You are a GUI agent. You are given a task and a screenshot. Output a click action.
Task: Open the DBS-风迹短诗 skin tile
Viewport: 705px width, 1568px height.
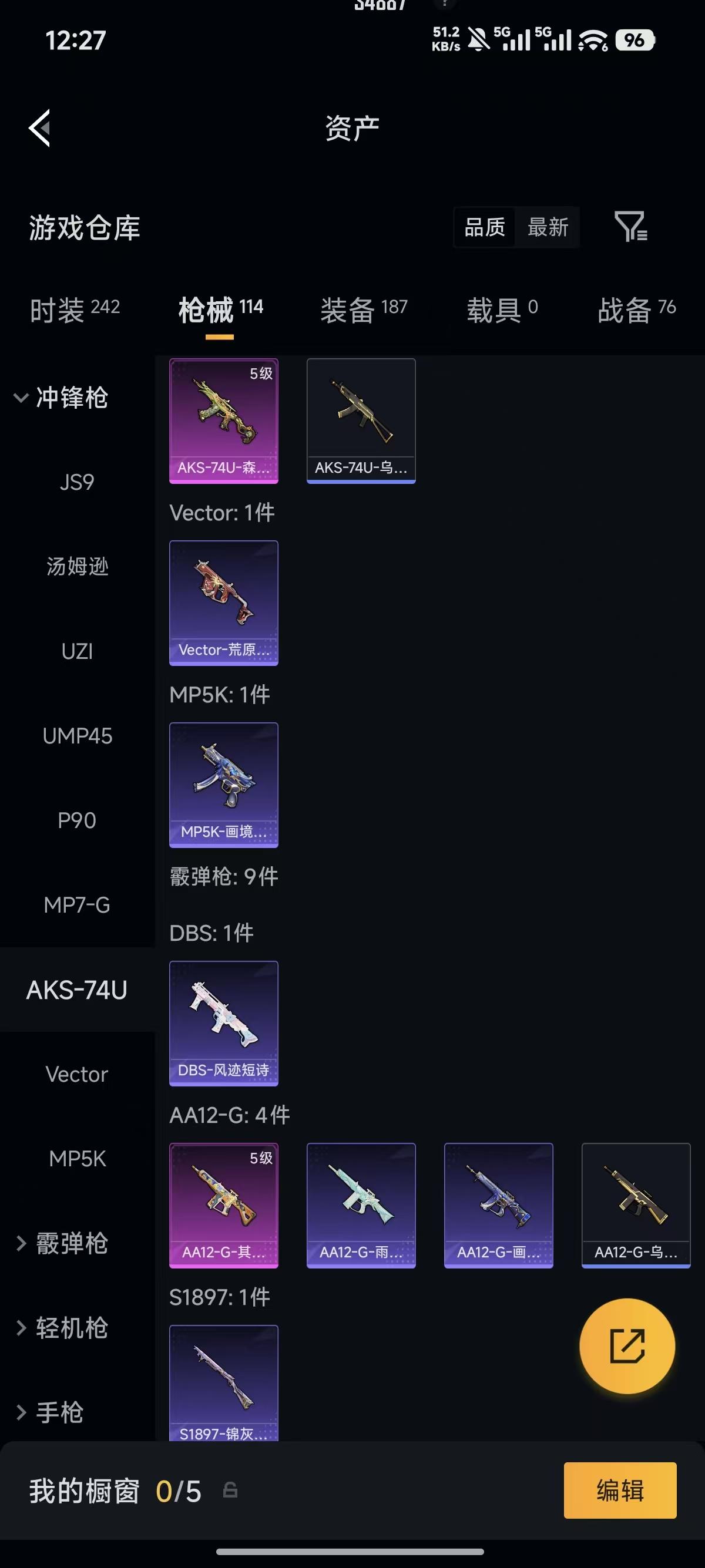pos(224,1023)
